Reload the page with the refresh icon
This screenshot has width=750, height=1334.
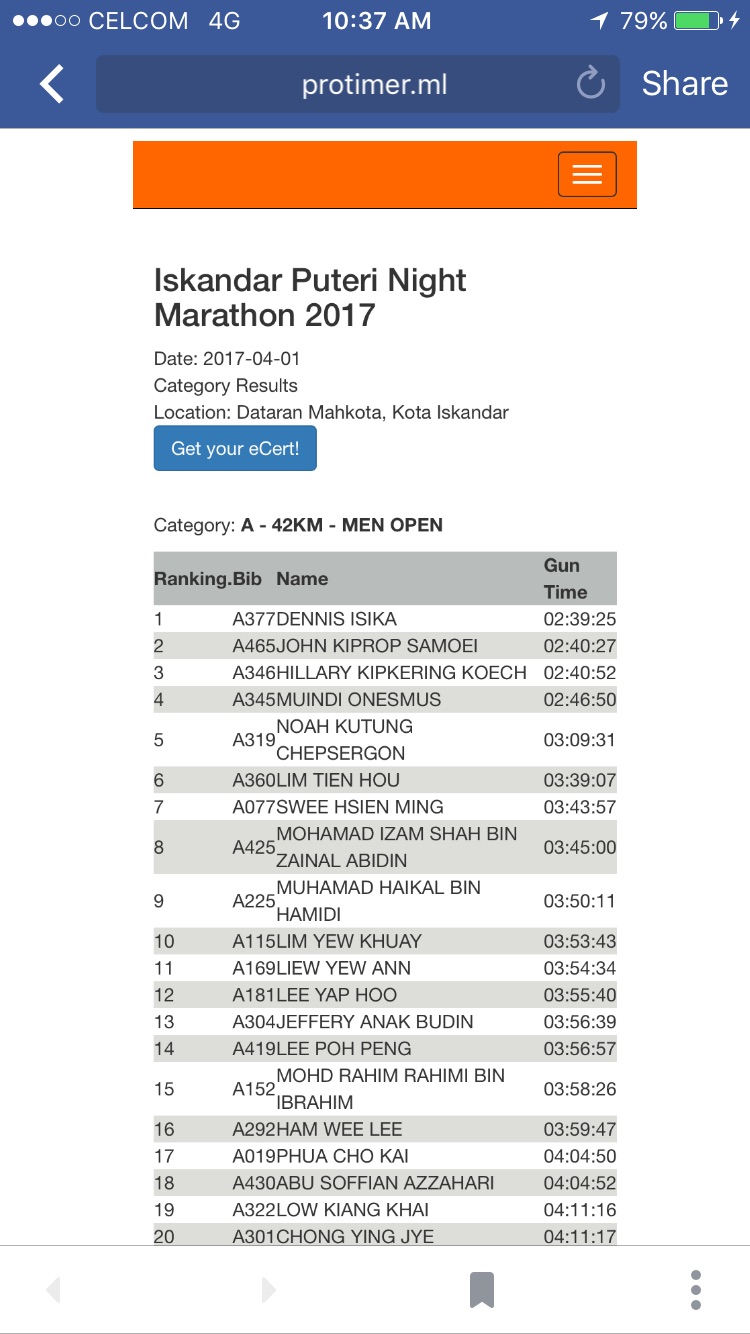click(x=591, y=84)
